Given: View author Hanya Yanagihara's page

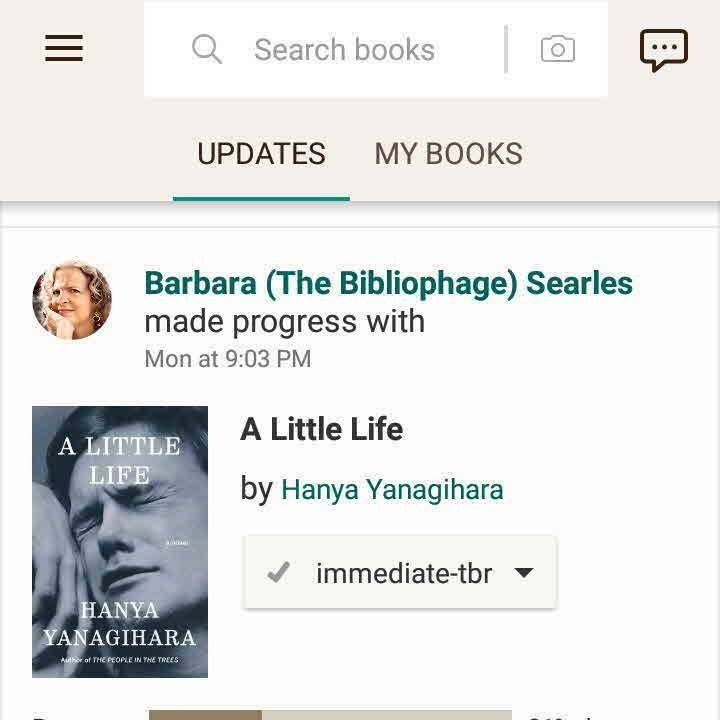Looking at the screenshot, I should pos(391,489).
